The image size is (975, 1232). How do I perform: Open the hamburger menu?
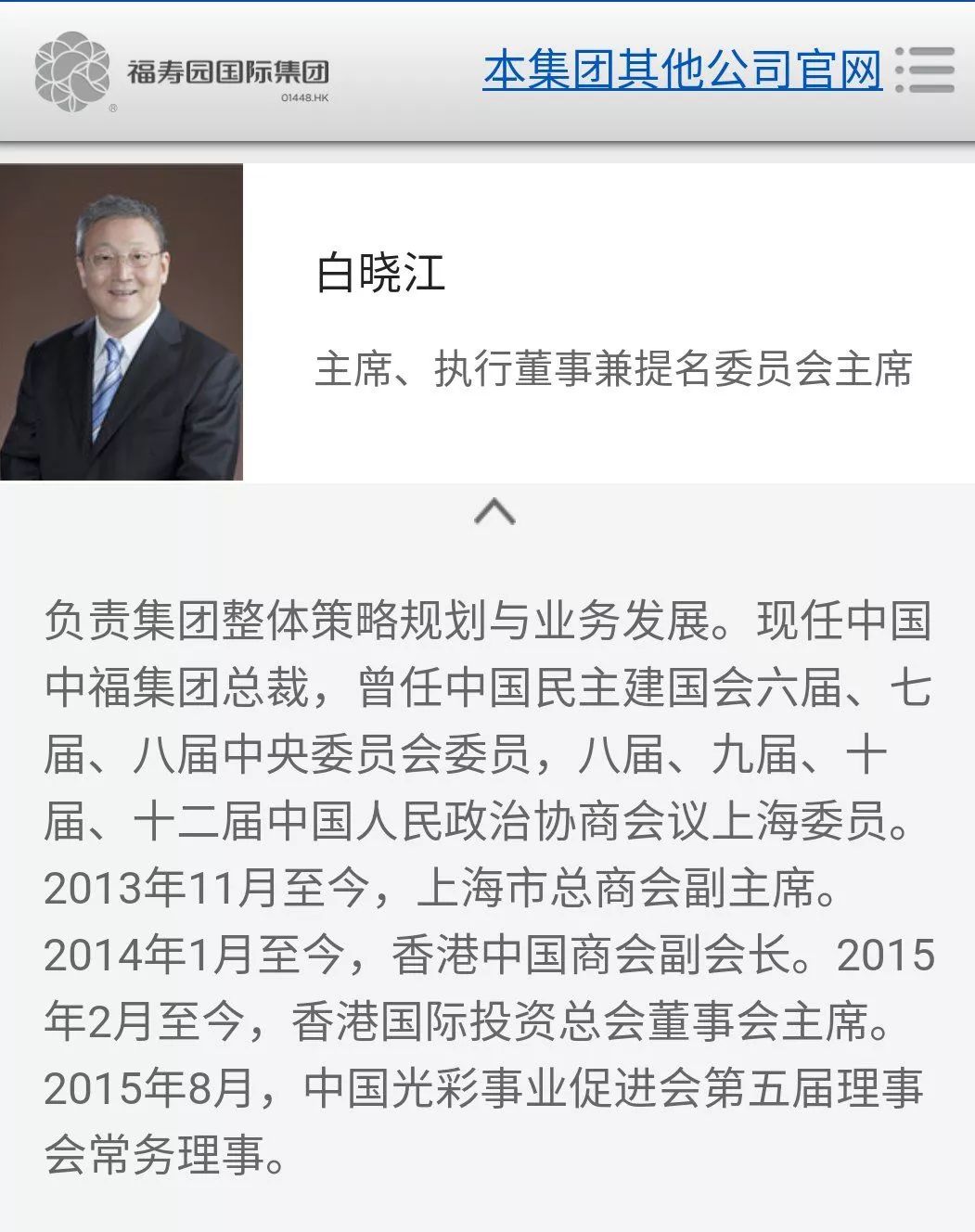point(925,71)
